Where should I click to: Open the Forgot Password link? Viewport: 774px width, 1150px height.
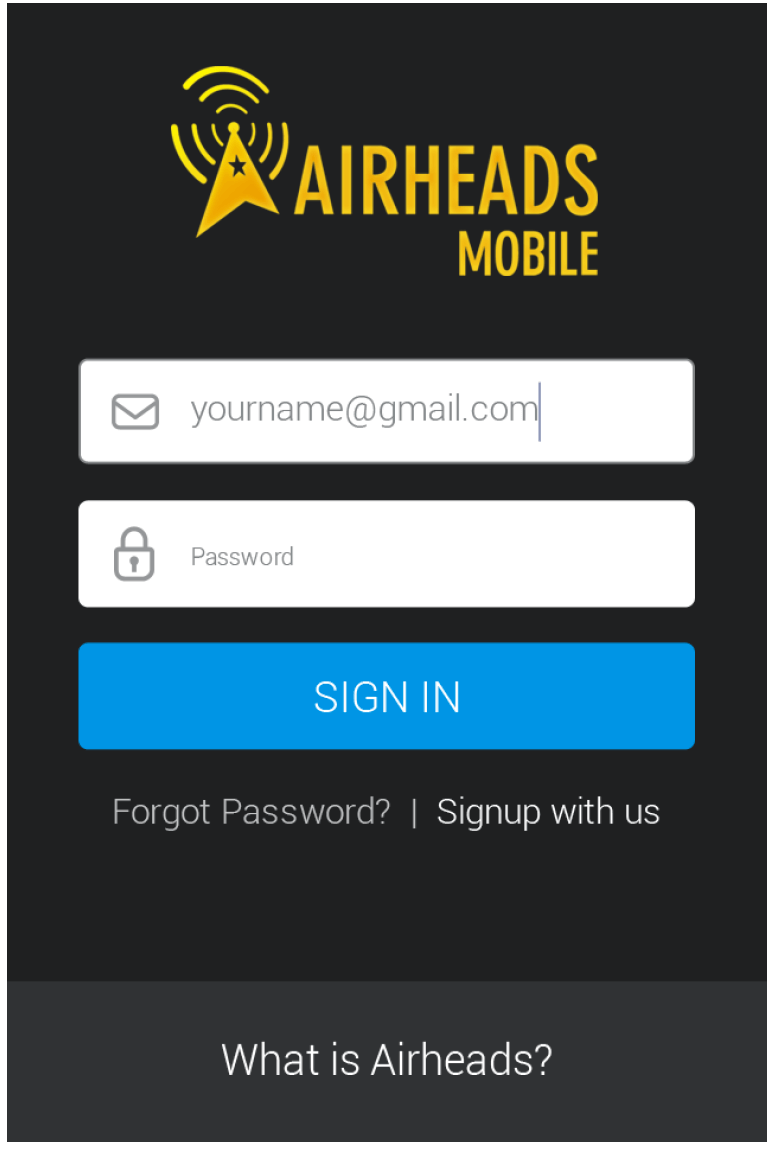coord(251,811)
